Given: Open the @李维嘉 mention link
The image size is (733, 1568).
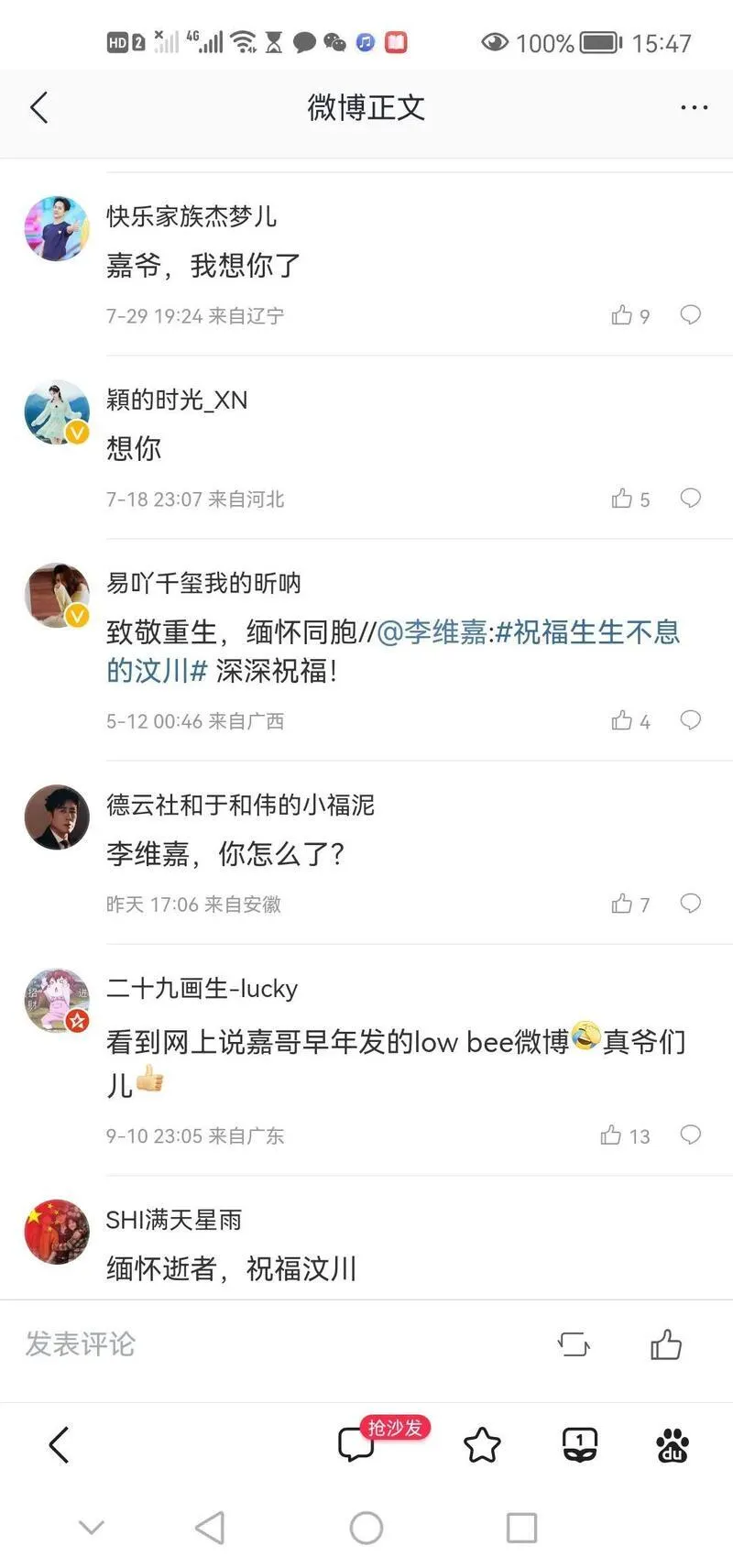Looking at the screenshot, I should pos(432,632).
